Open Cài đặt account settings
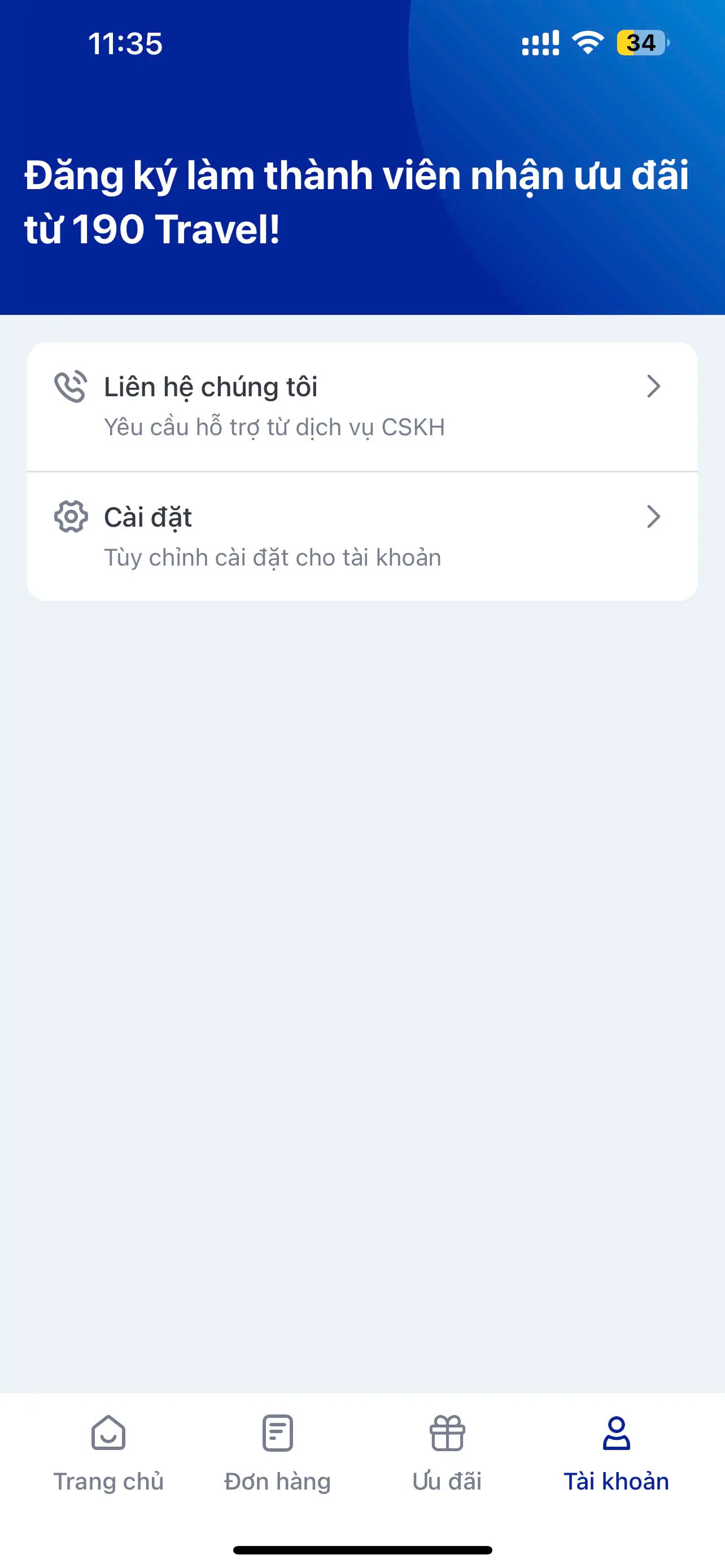725x1568 pixels. click(x=362, y=537)
